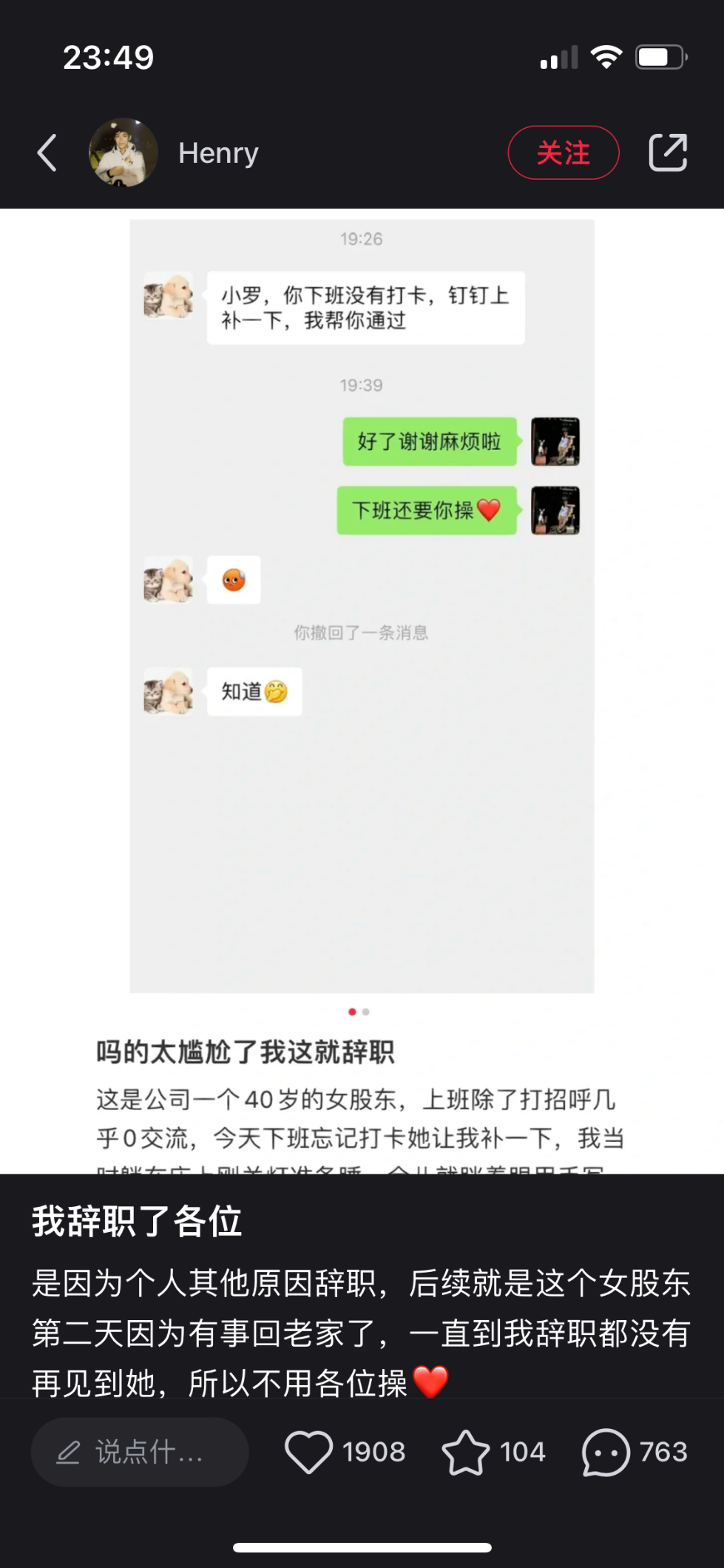Screen dimensions: 724x1568
Task: Like the post with the heart icon
Action: coord(308,1452)
